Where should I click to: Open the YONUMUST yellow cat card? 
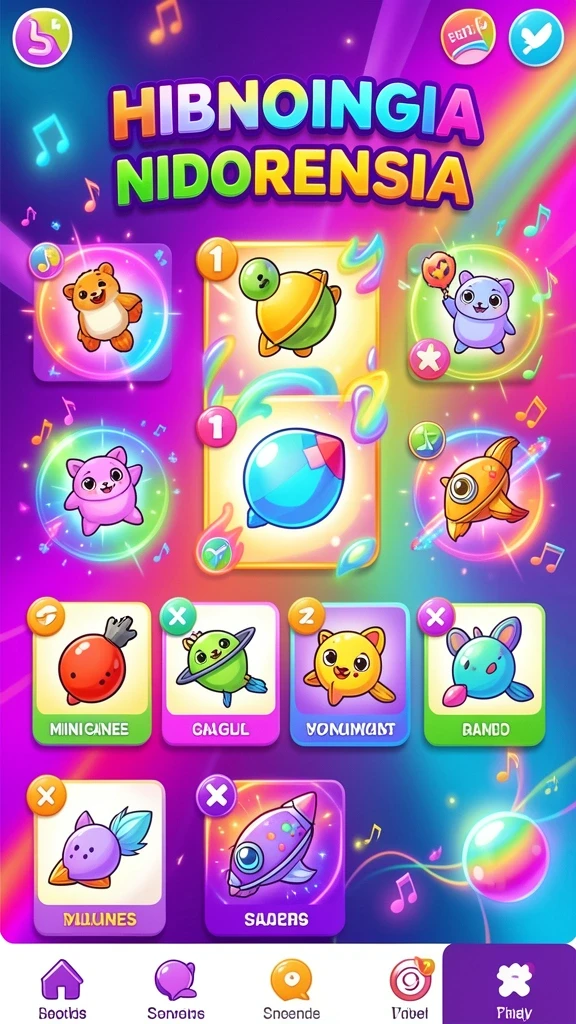point(349,673)
